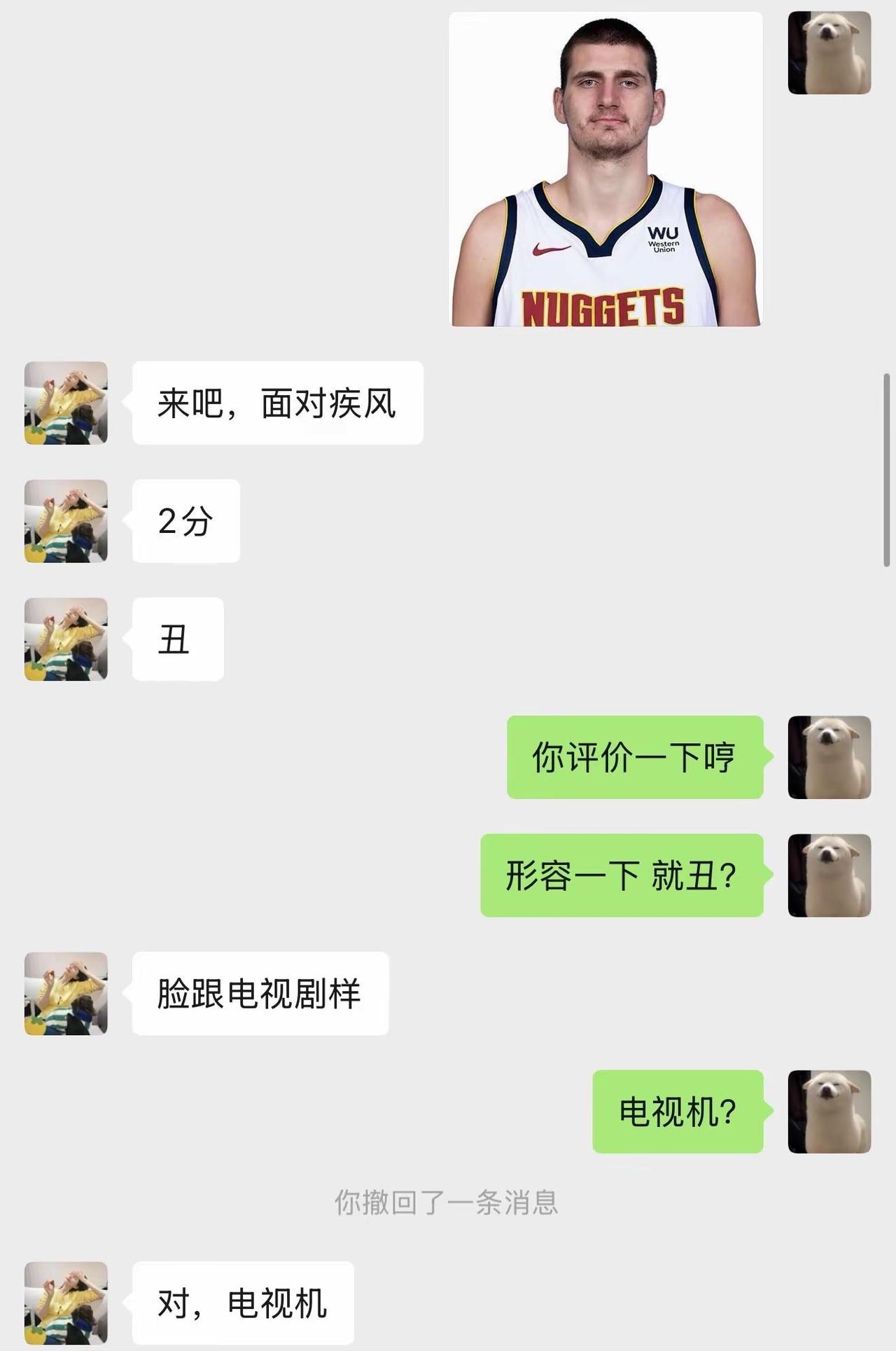Click the friend's avatar beside '丑'
896x1351 pixels.
click(x=65, y=639)
